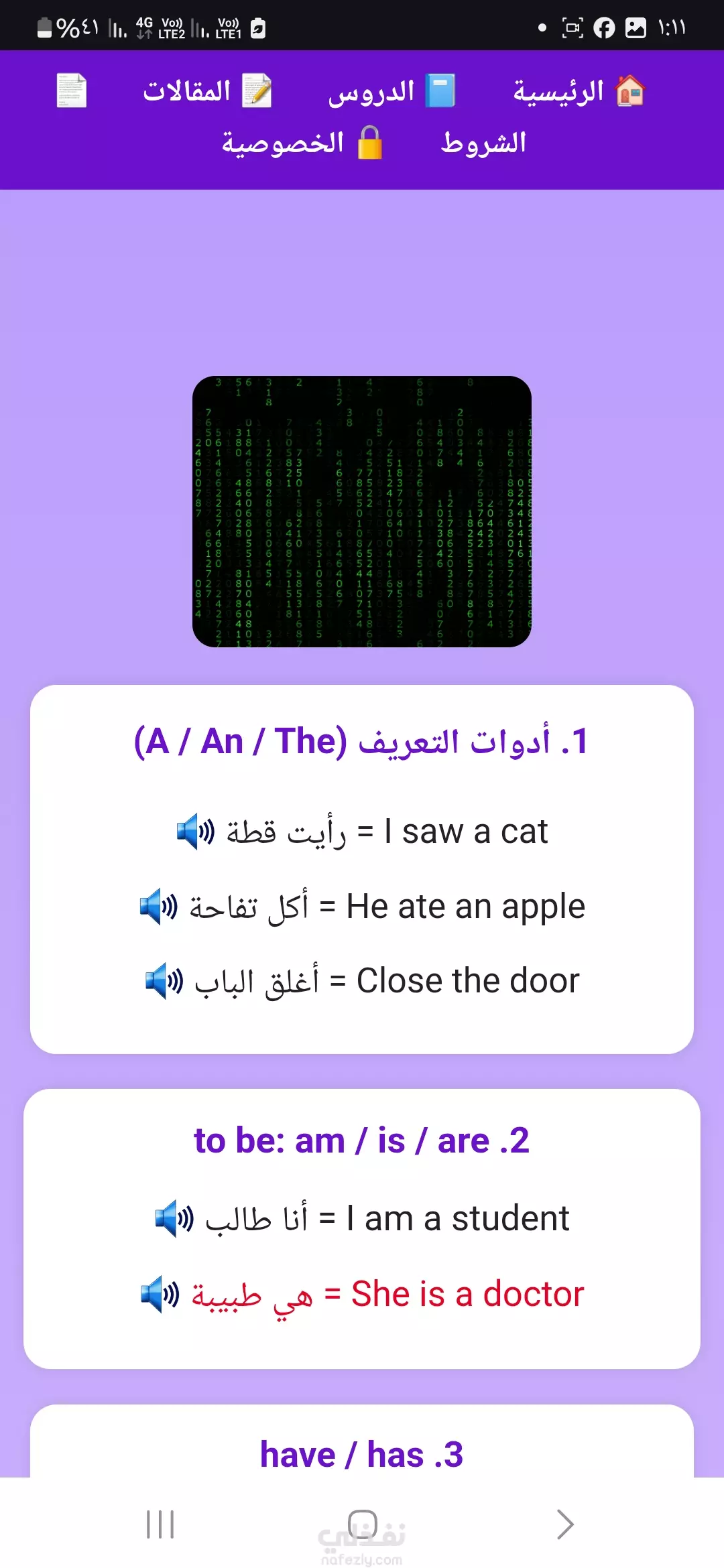The image size is (724, 1568).
Task: Play audio for "Close the door"
Action: pos(164,981)
